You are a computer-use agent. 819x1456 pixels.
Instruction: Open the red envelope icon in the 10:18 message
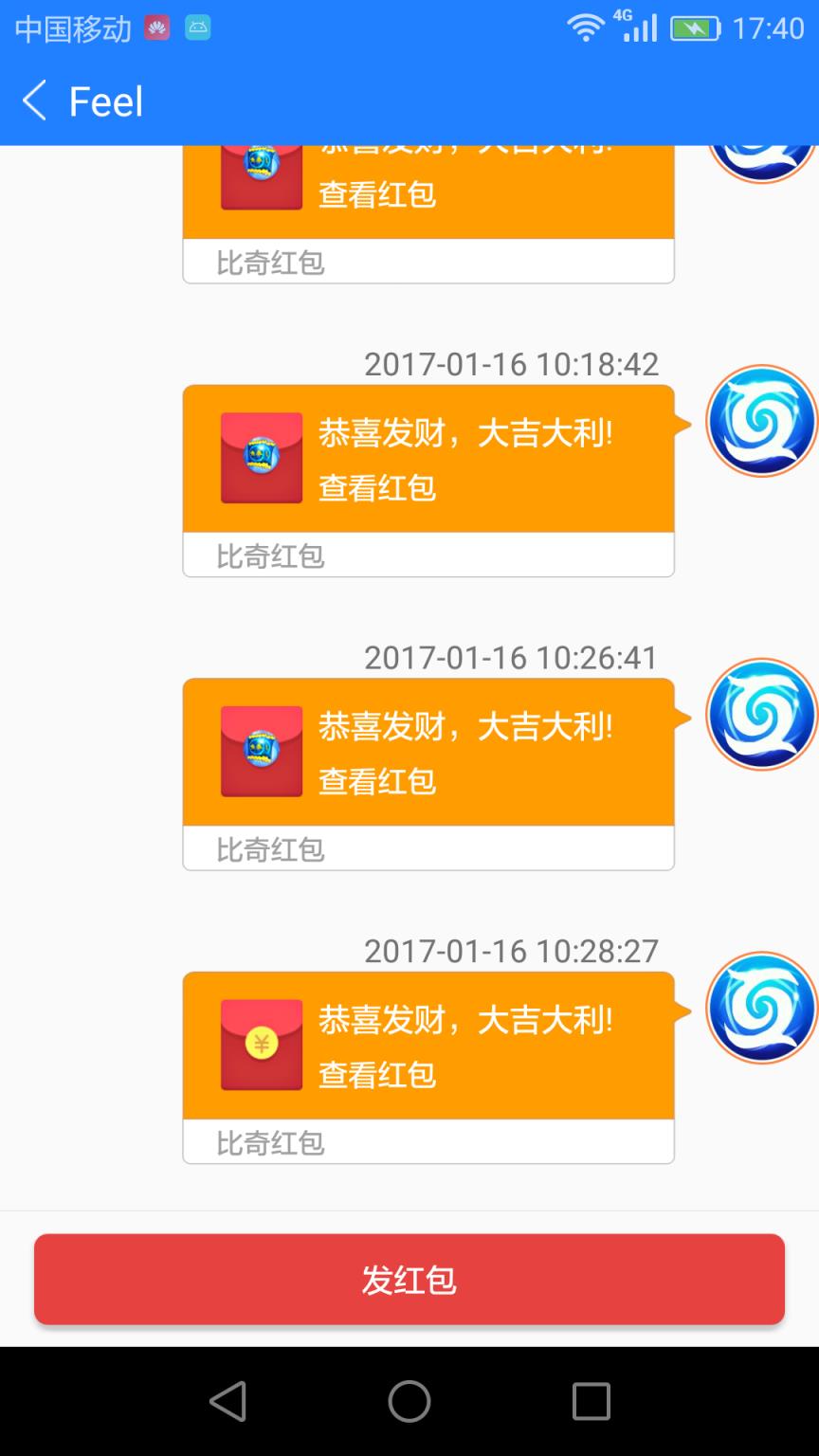pos(261,458)
